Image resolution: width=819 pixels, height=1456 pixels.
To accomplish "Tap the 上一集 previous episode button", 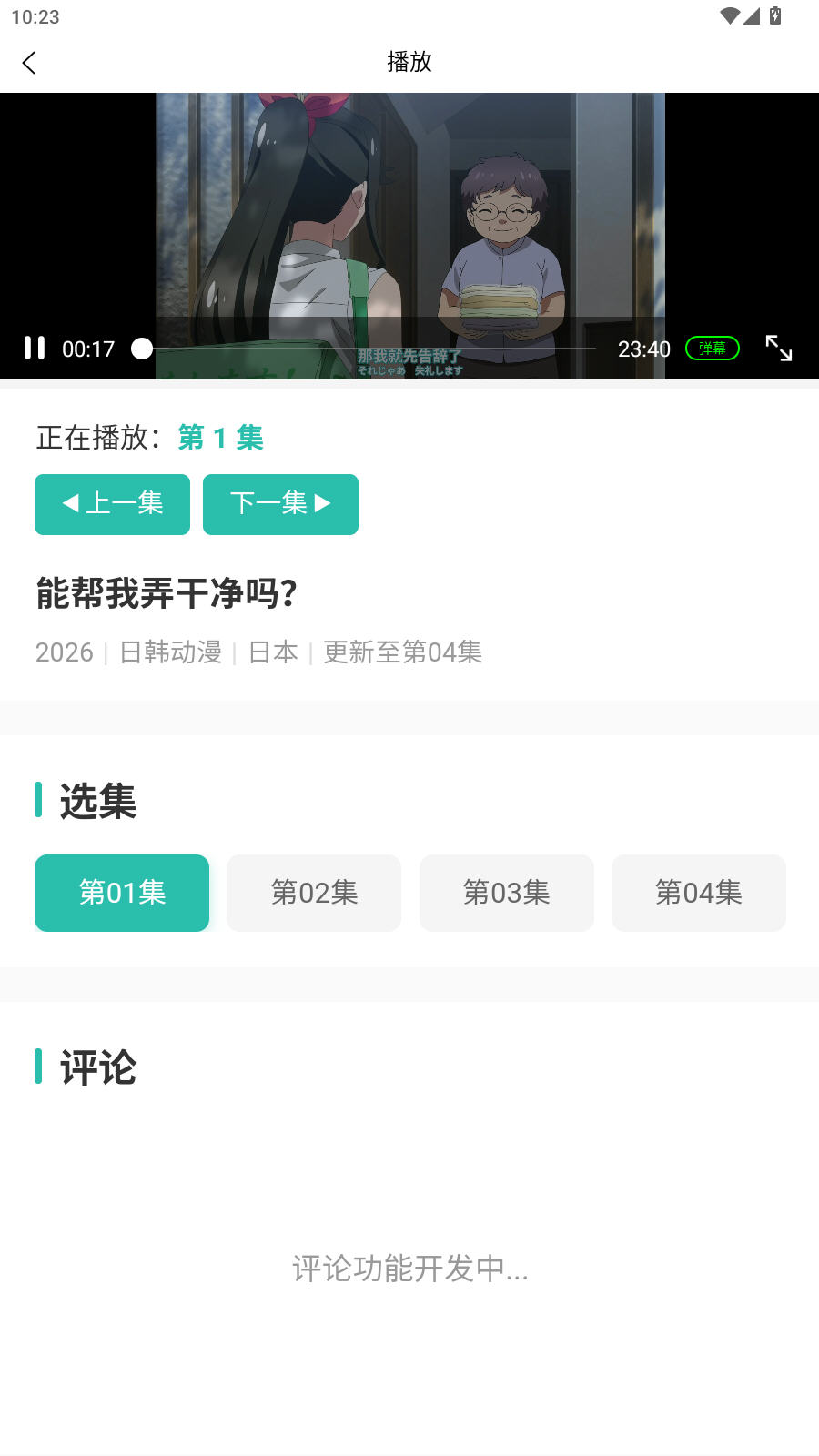I will click(x=112, y=504).
